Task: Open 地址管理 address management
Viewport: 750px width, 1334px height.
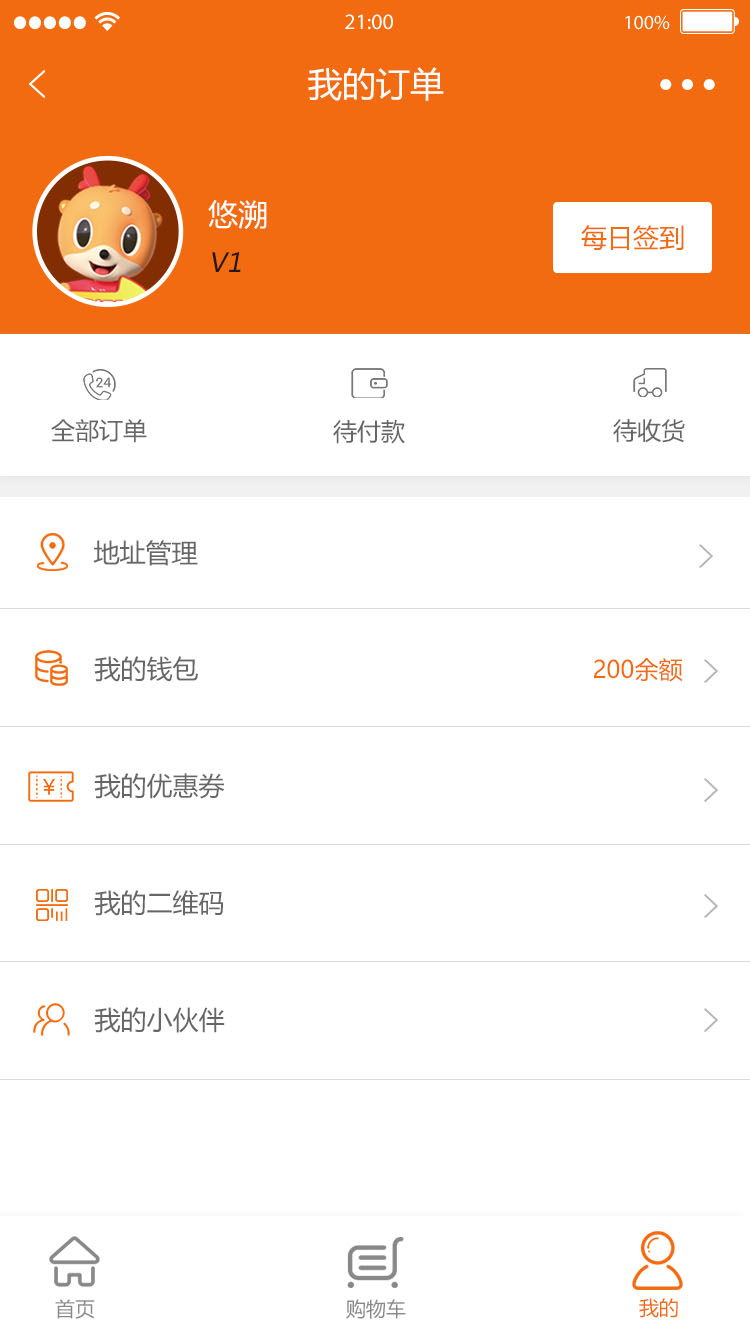Action: pyautogui.click(x=375, y=553)
